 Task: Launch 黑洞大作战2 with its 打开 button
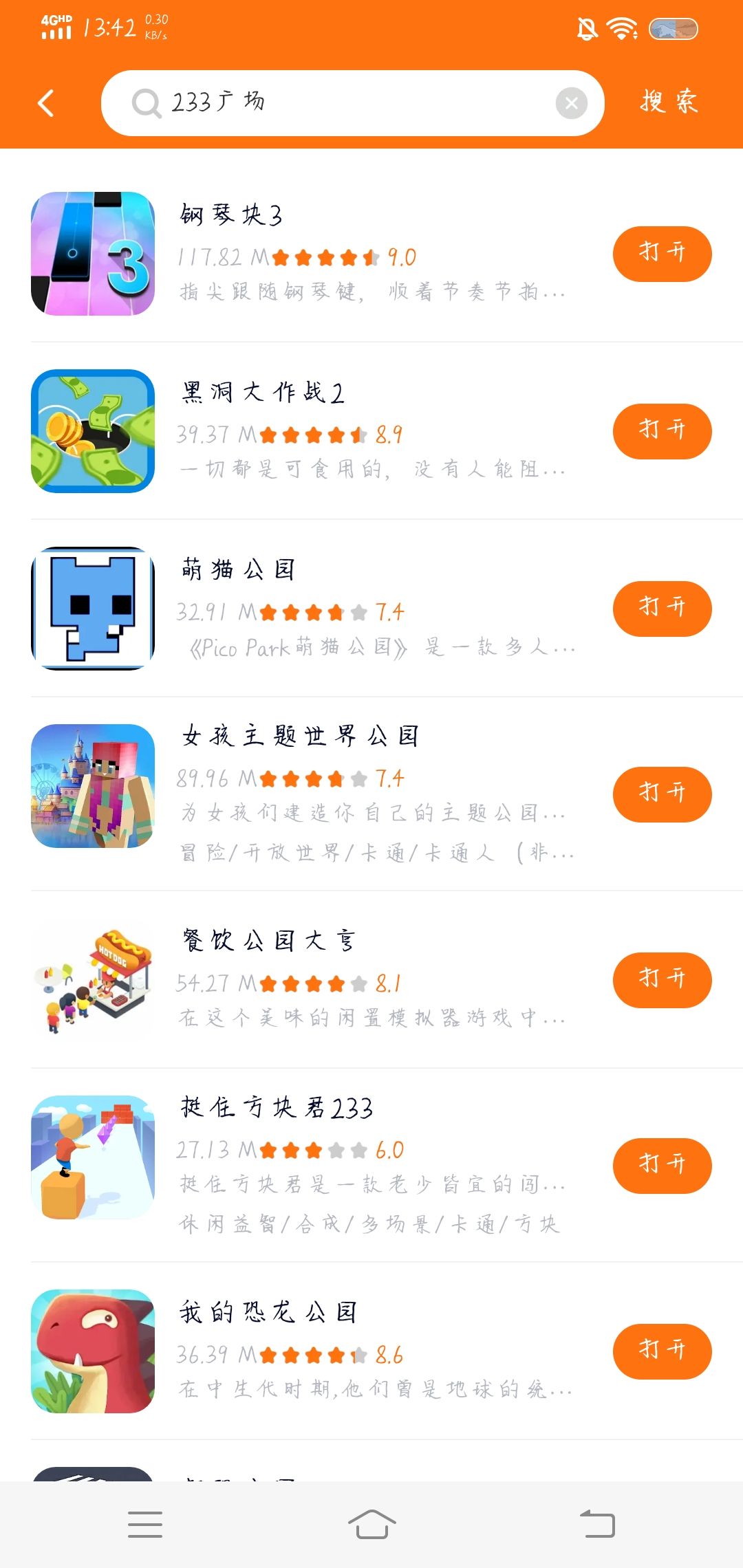pos(662,431)
